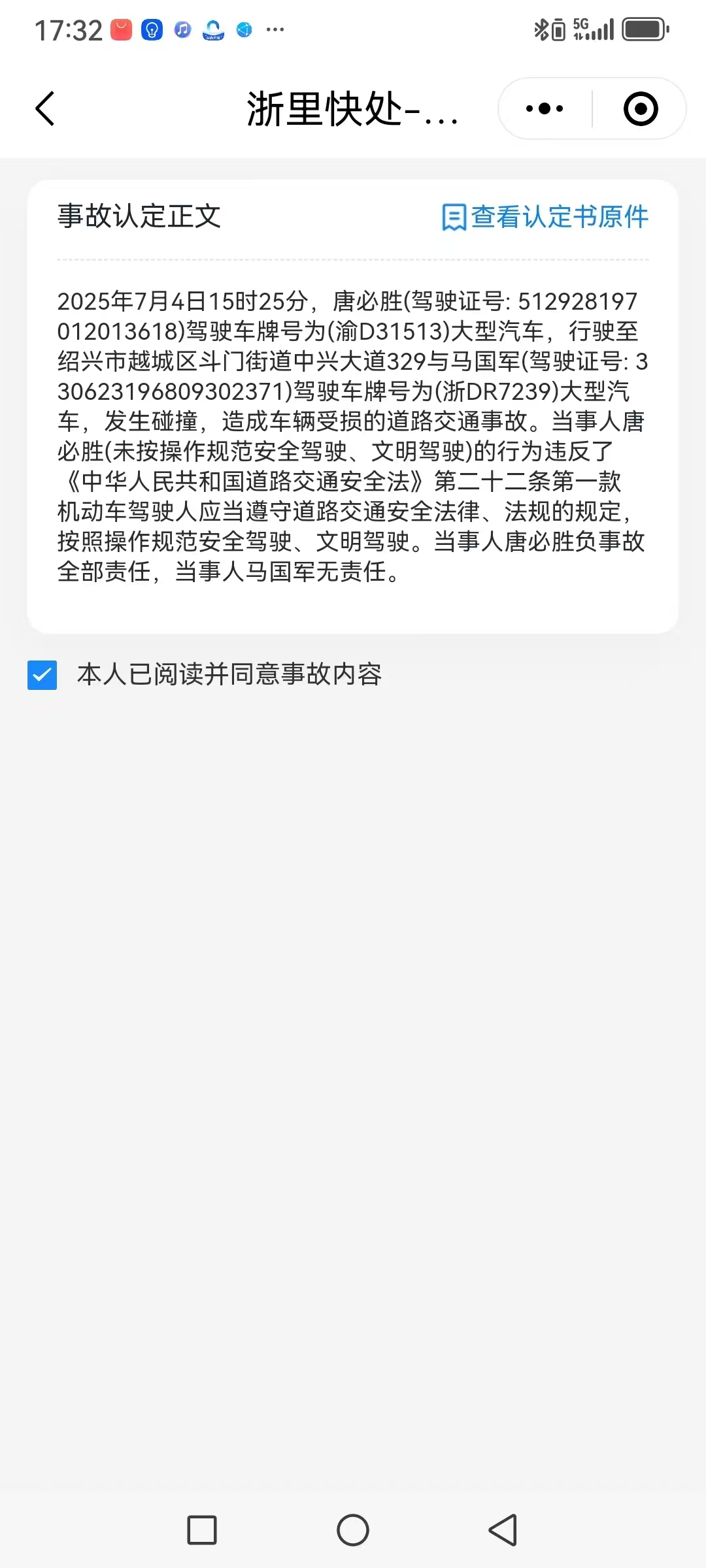
Task: Go back using the top-left arrow
Action: (45, 108)
